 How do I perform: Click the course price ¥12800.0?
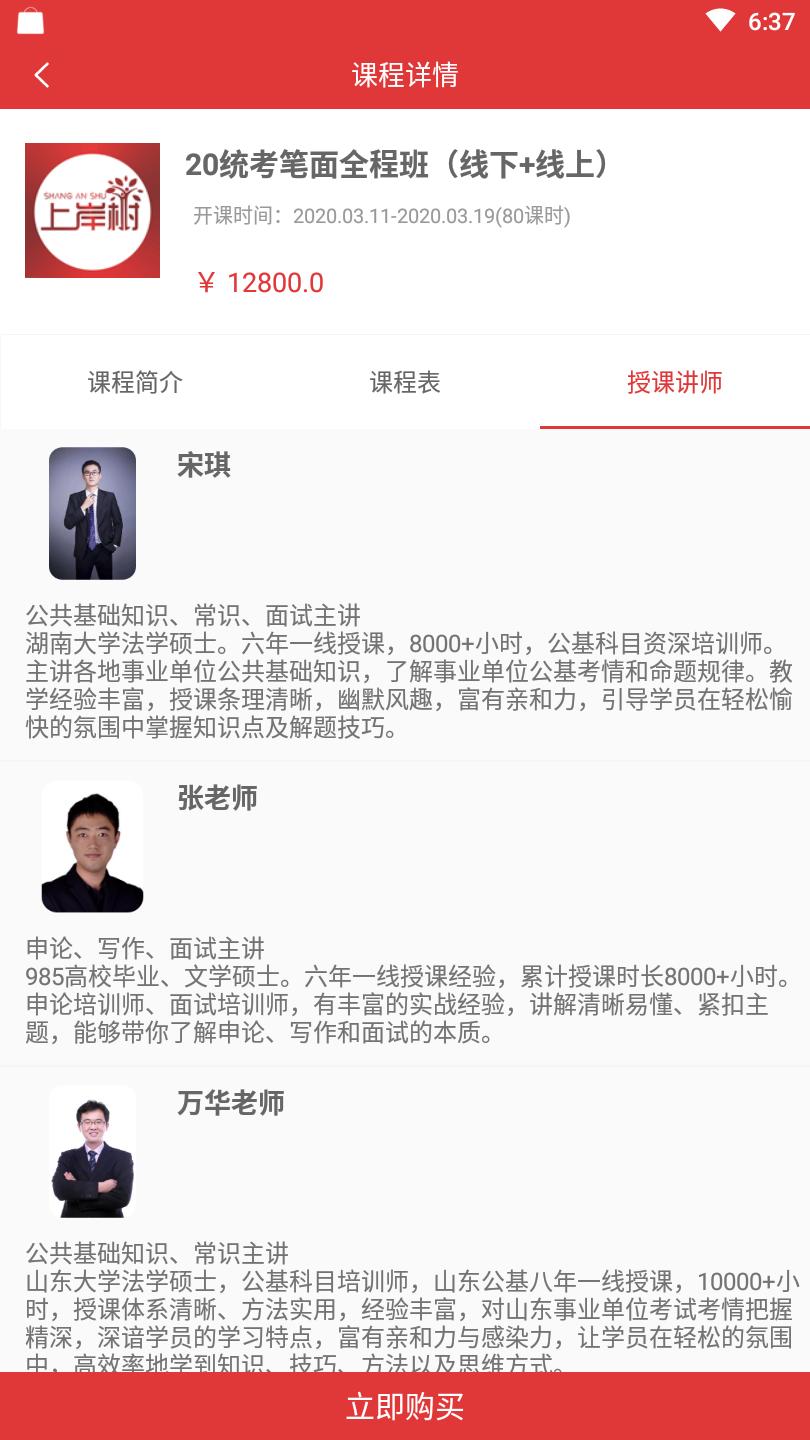tap(261, 282)
